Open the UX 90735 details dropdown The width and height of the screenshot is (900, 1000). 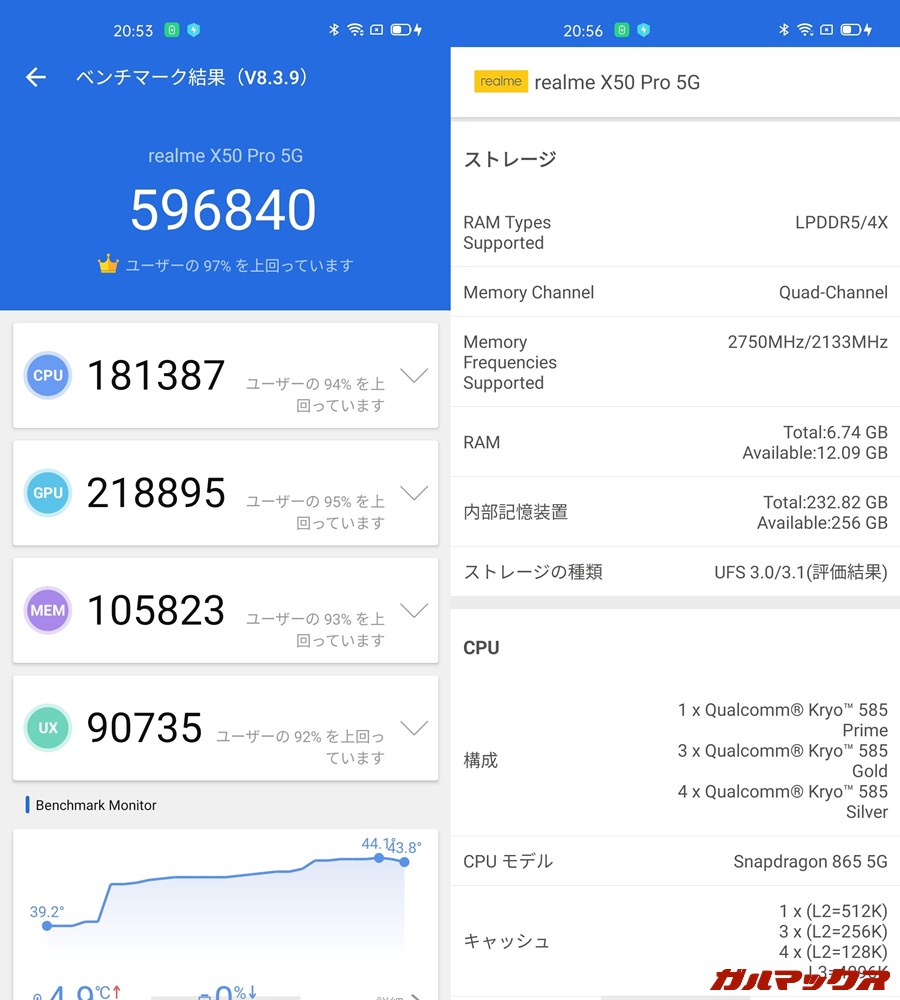coord(415,728)
